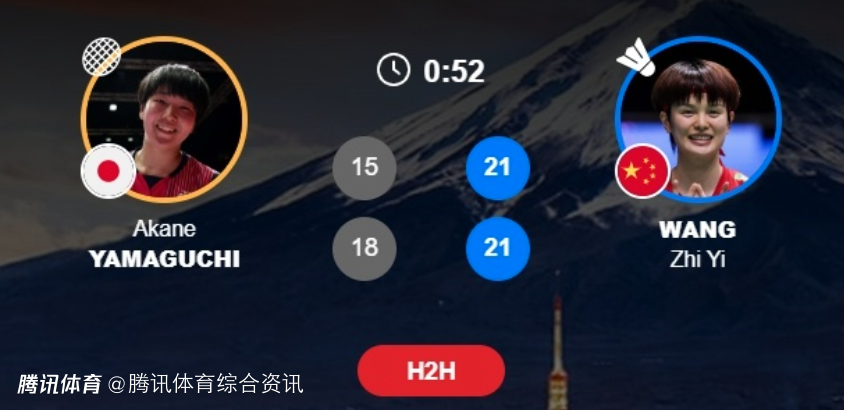Open the H2H head-to-head comparison
This screenshot has width=844, height=410.
pos(431,371)
